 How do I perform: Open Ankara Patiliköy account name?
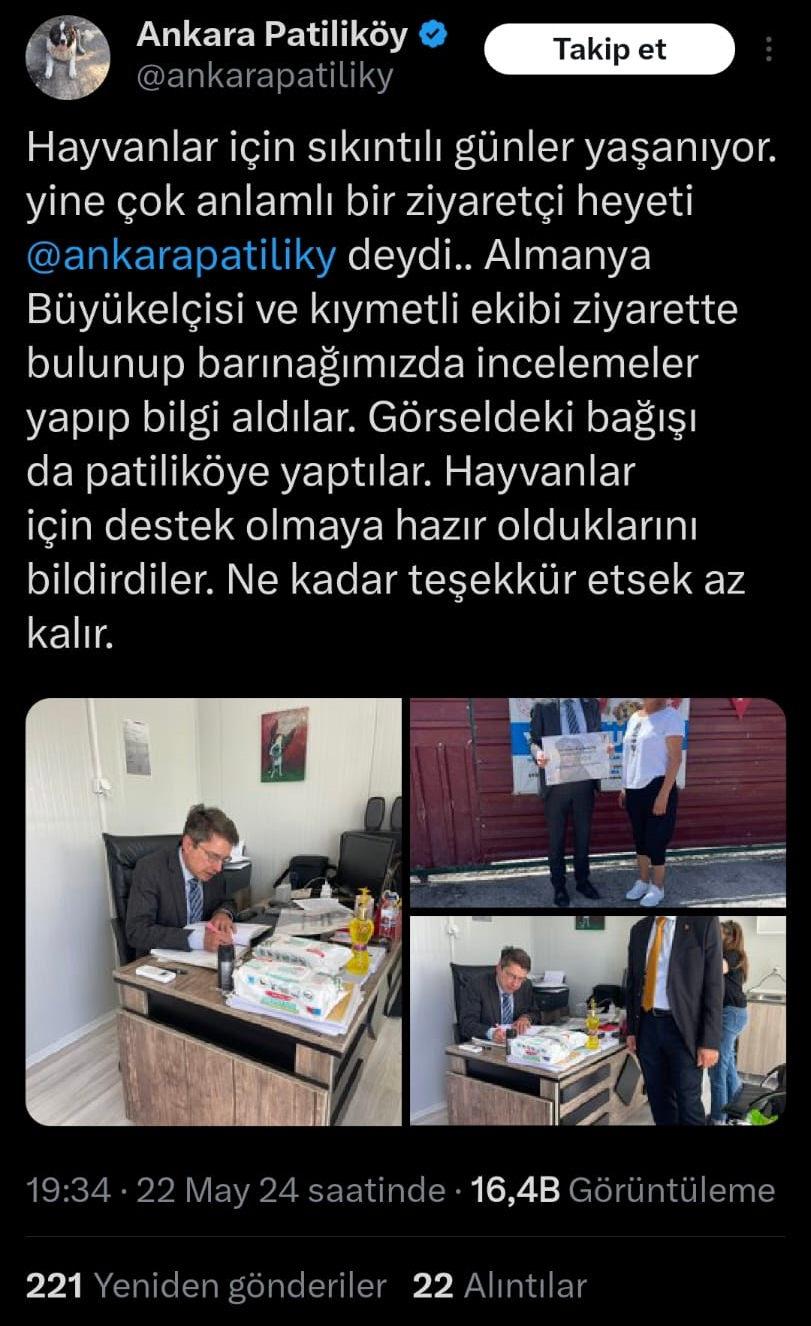pos(272,35)
